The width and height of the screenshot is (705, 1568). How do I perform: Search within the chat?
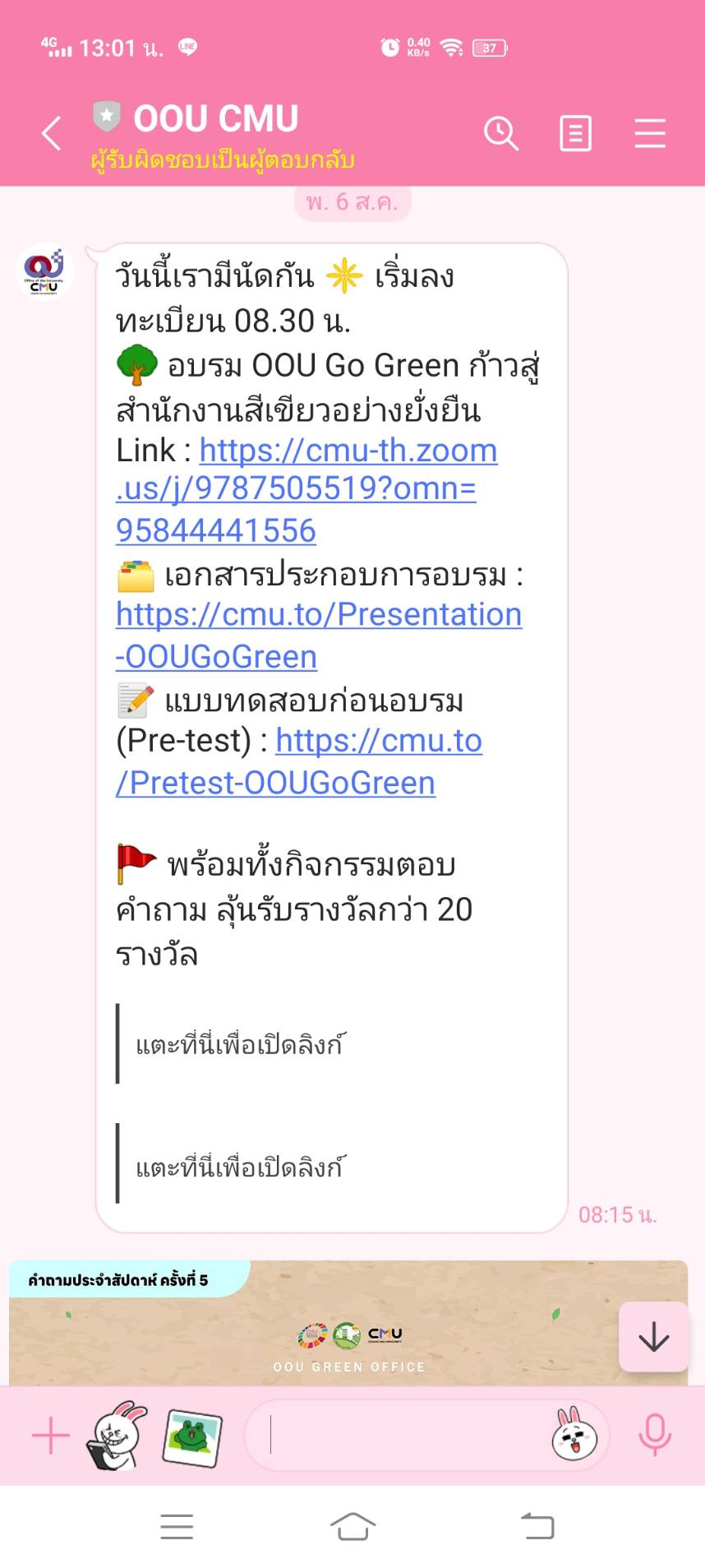coord(500,133)
